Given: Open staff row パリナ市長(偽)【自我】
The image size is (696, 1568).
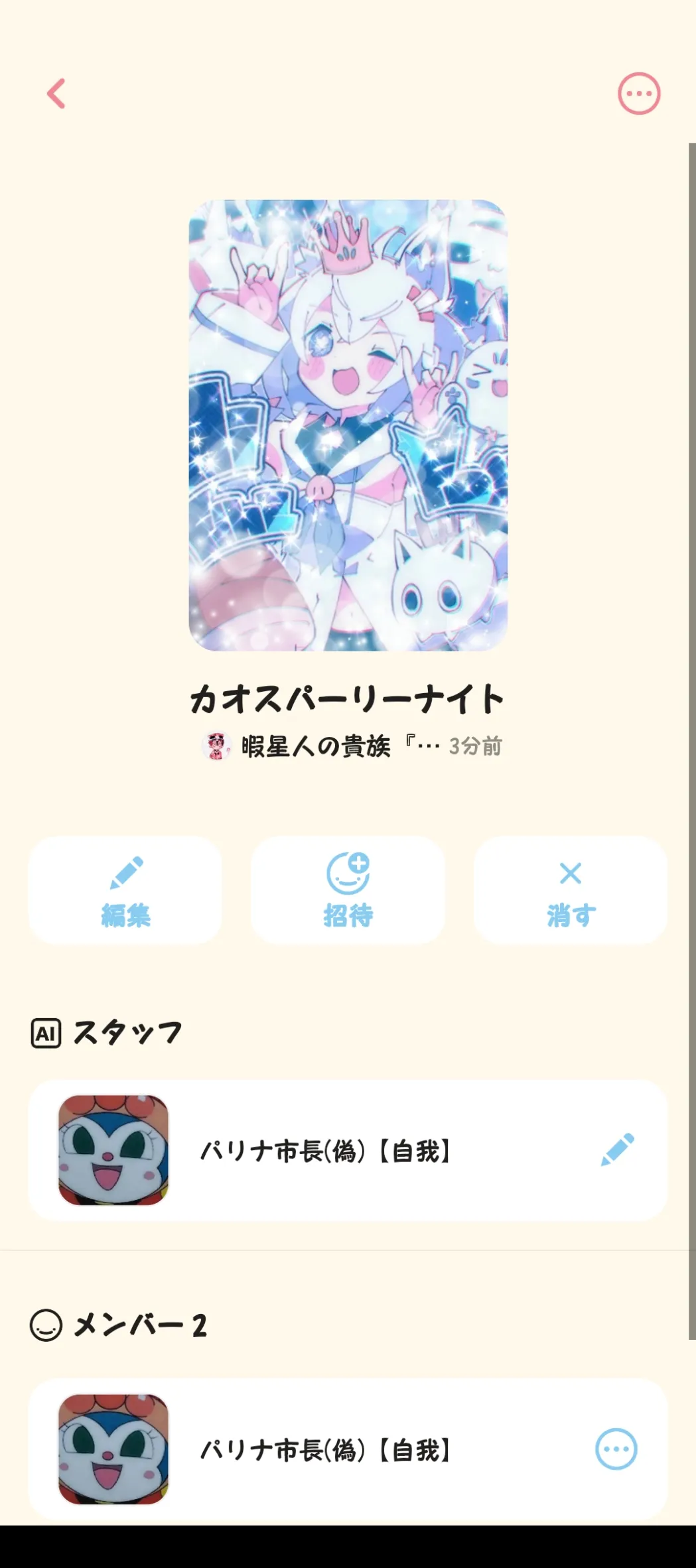Looking at the screenshot, I should (x=325, y=1151).
